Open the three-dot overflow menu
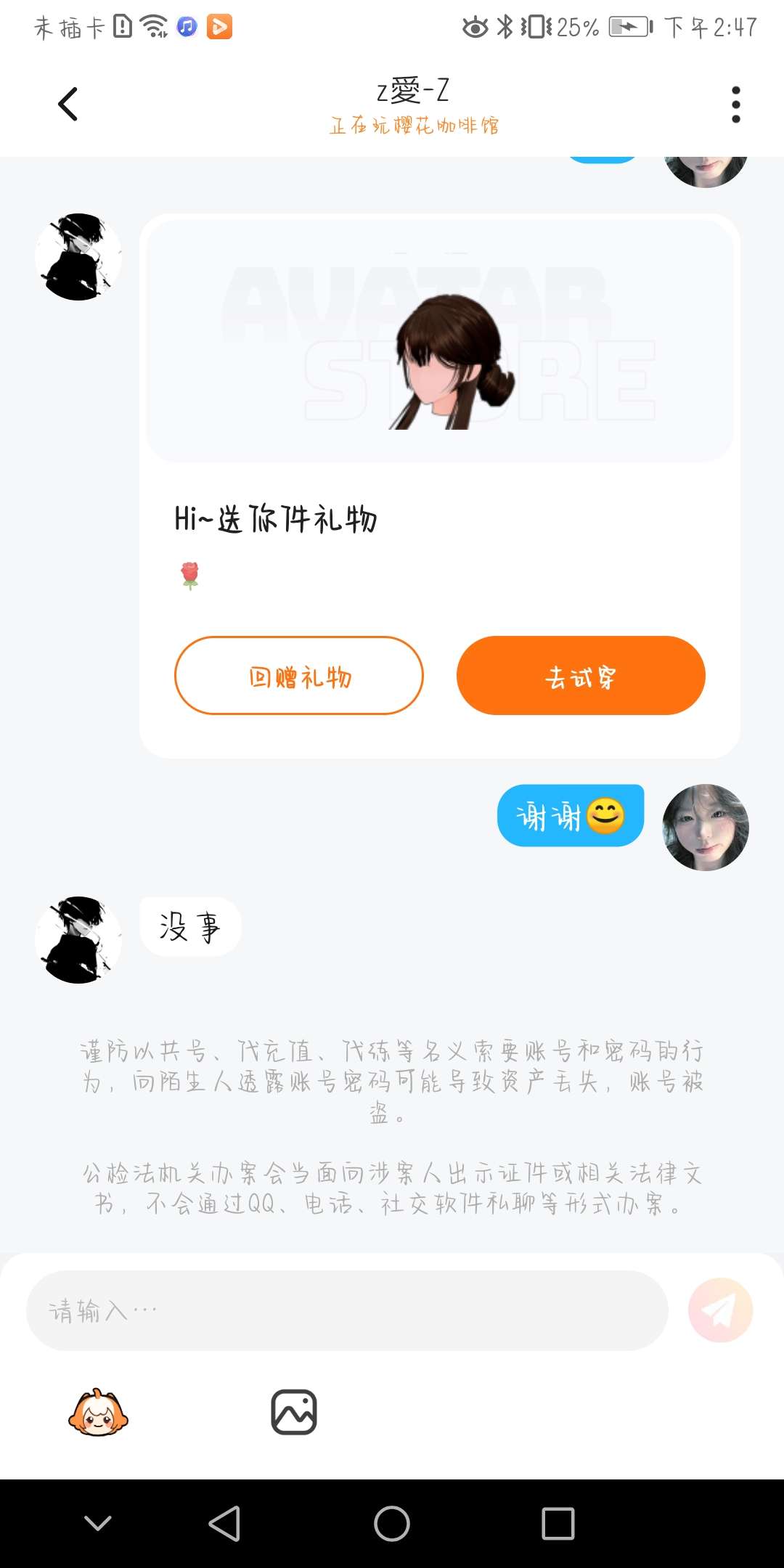The height and width of the screenshot is (1568, 784). pyautogui.click(x=735, y=105)
